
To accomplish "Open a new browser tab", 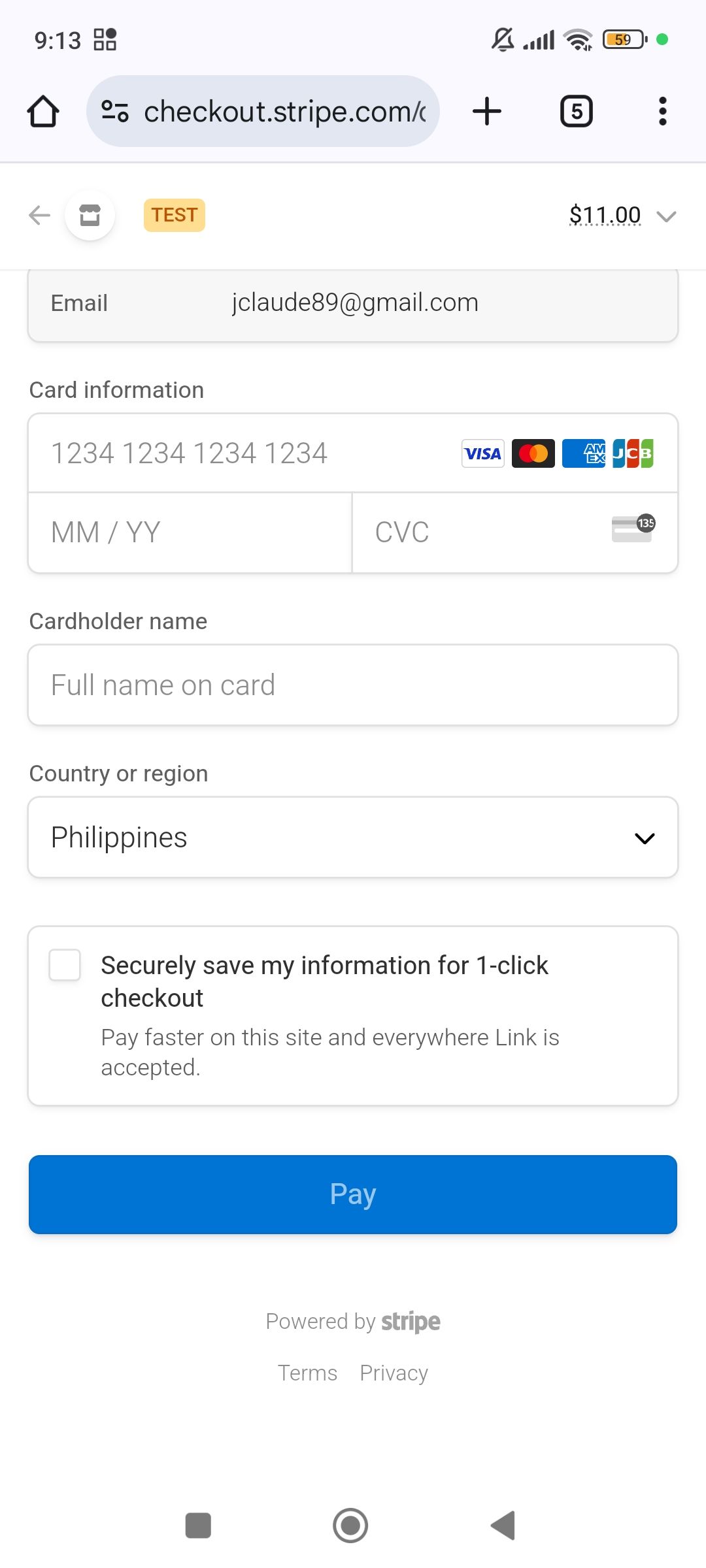I will [487, 111].
